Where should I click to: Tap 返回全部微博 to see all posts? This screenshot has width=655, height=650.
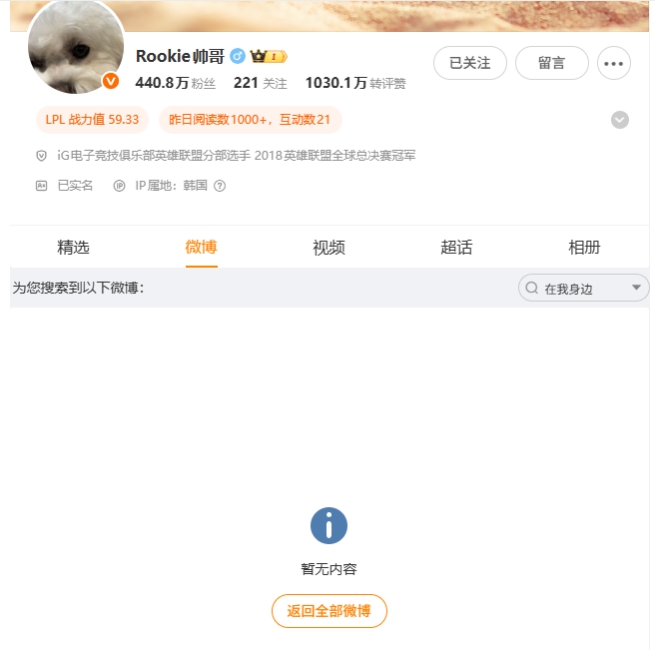point(329,611)
